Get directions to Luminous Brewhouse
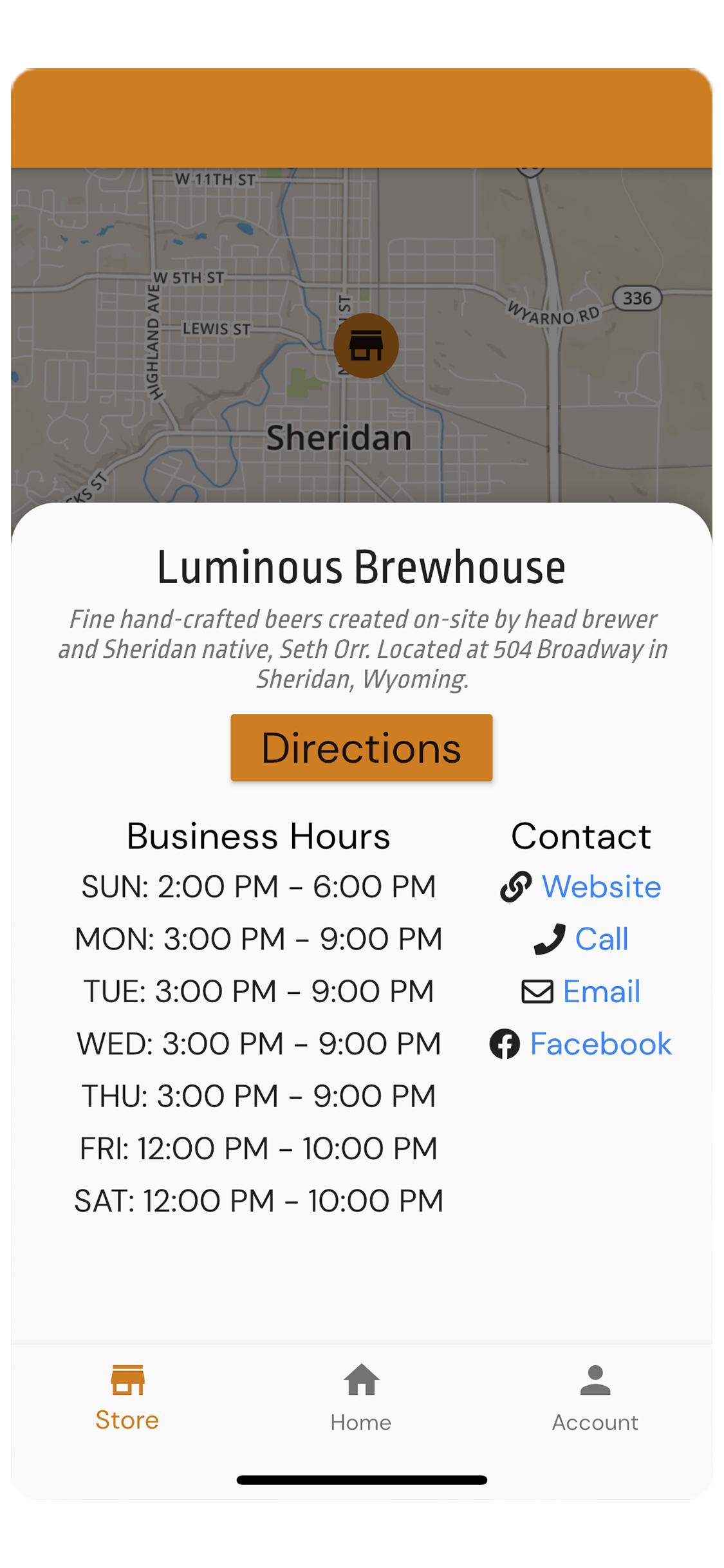 361,748
